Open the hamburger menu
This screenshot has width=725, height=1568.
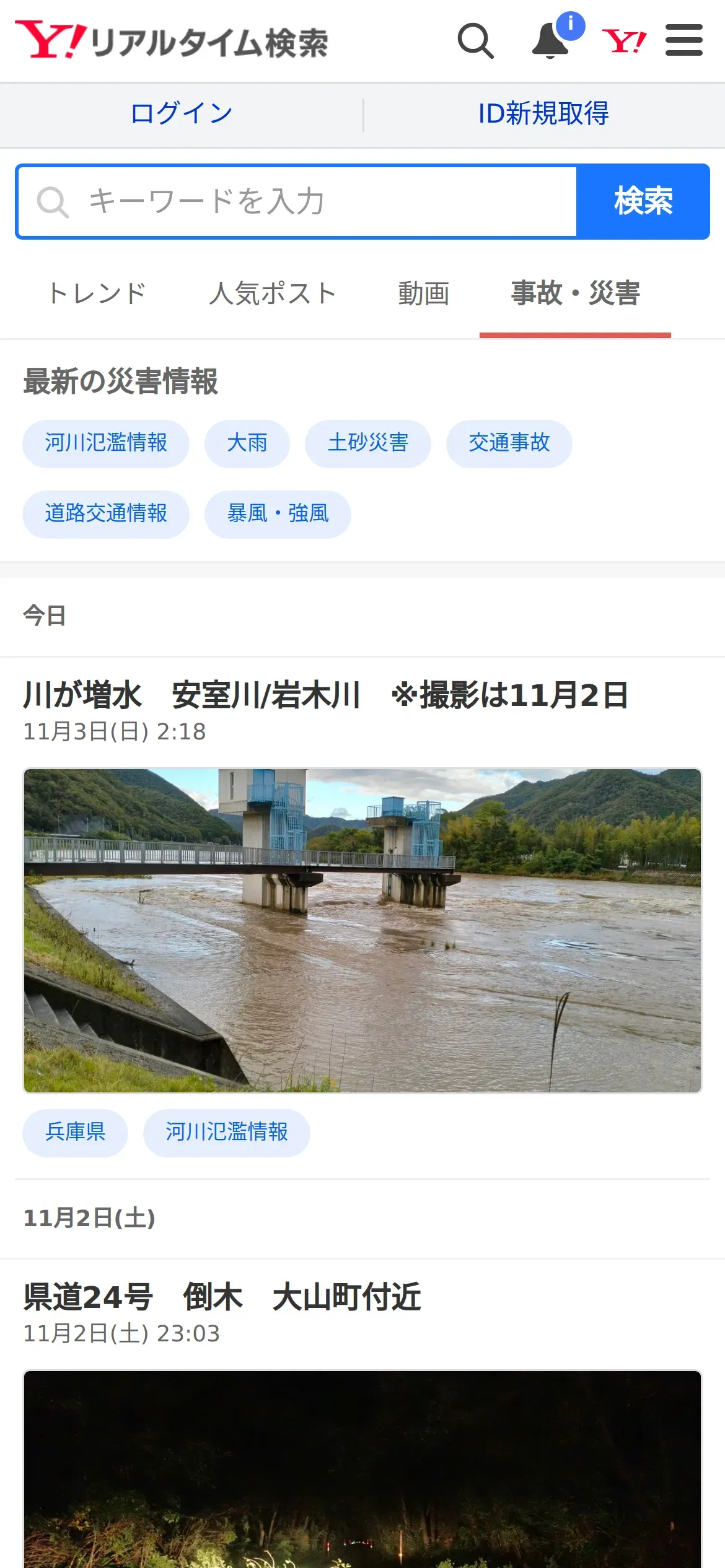pos(683,41)
